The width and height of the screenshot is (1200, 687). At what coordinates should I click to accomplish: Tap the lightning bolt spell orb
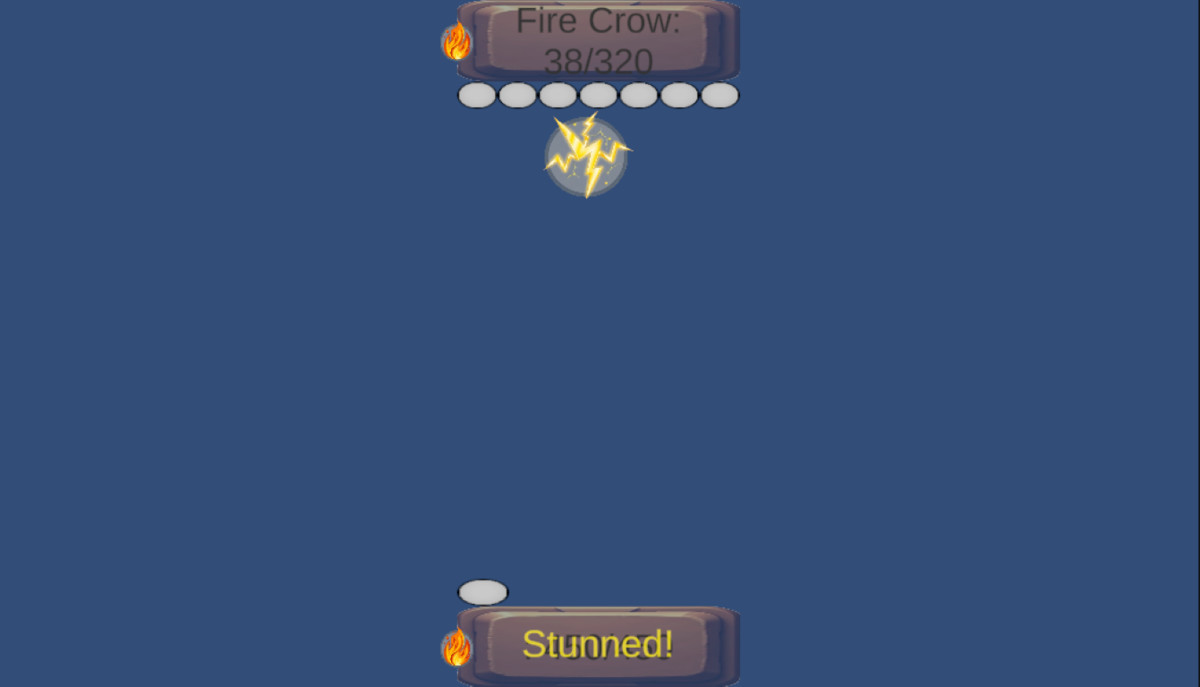(x=587, y=156)
